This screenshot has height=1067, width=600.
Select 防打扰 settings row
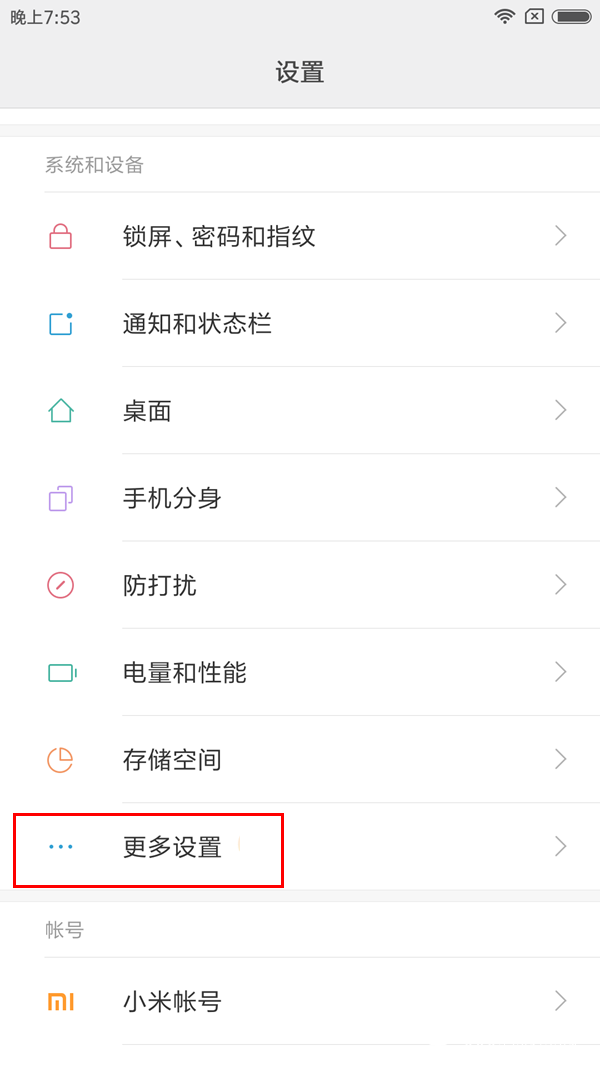point(300,585)
